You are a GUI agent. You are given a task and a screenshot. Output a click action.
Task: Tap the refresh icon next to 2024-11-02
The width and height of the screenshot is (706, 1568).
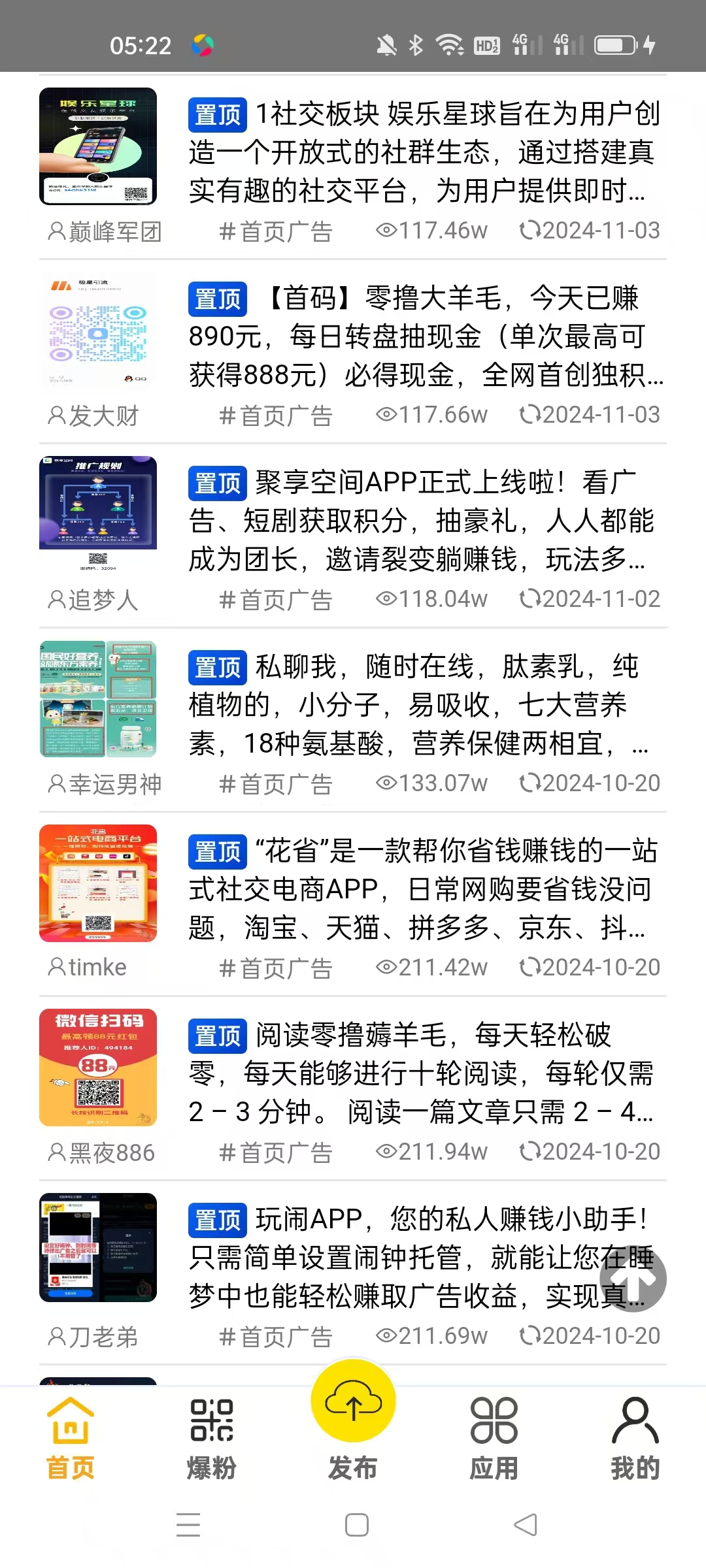click(531, 598)
